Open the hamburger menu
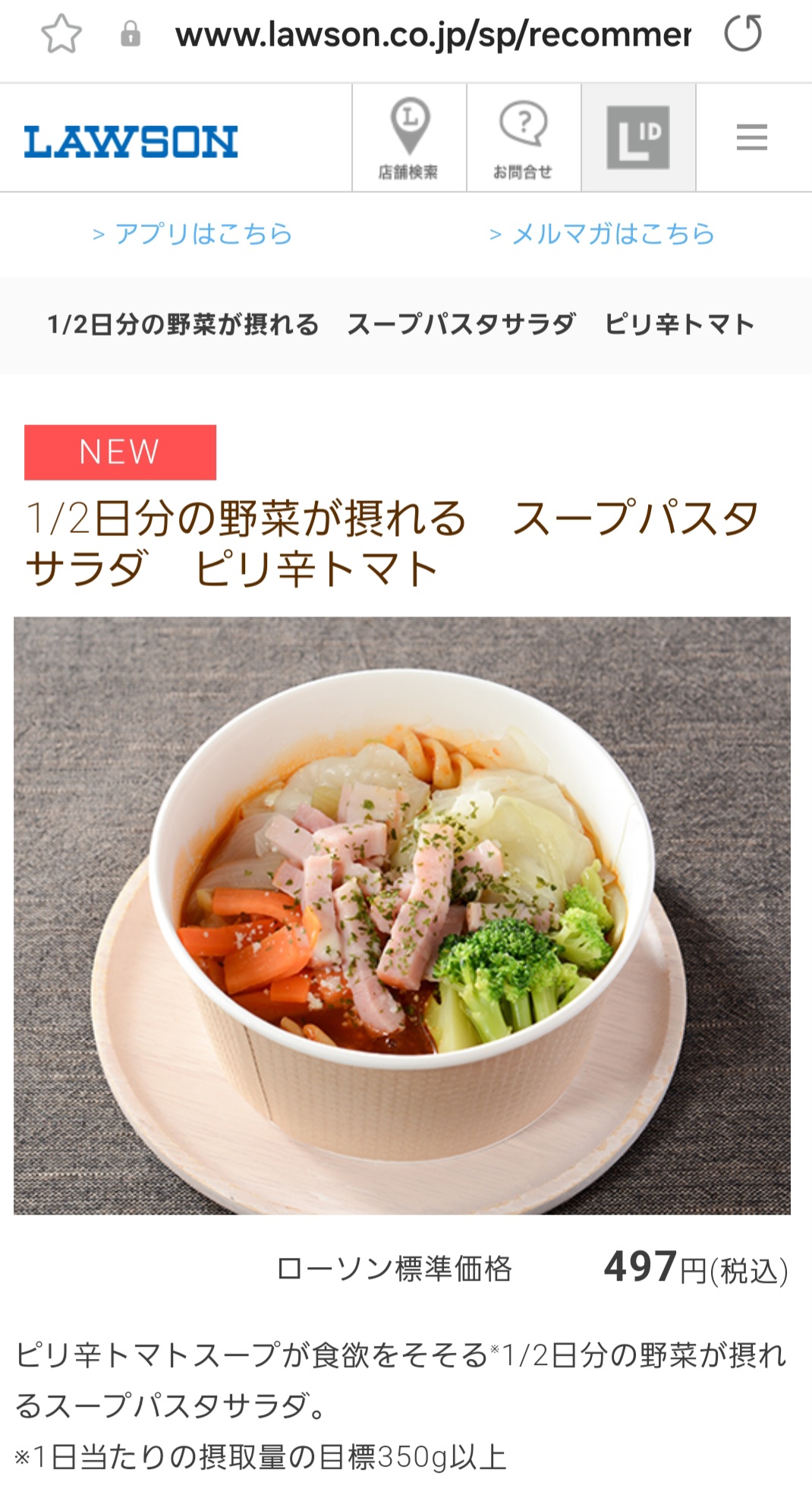The height and width of the screenshot is (1485, 812). (751, 137)
